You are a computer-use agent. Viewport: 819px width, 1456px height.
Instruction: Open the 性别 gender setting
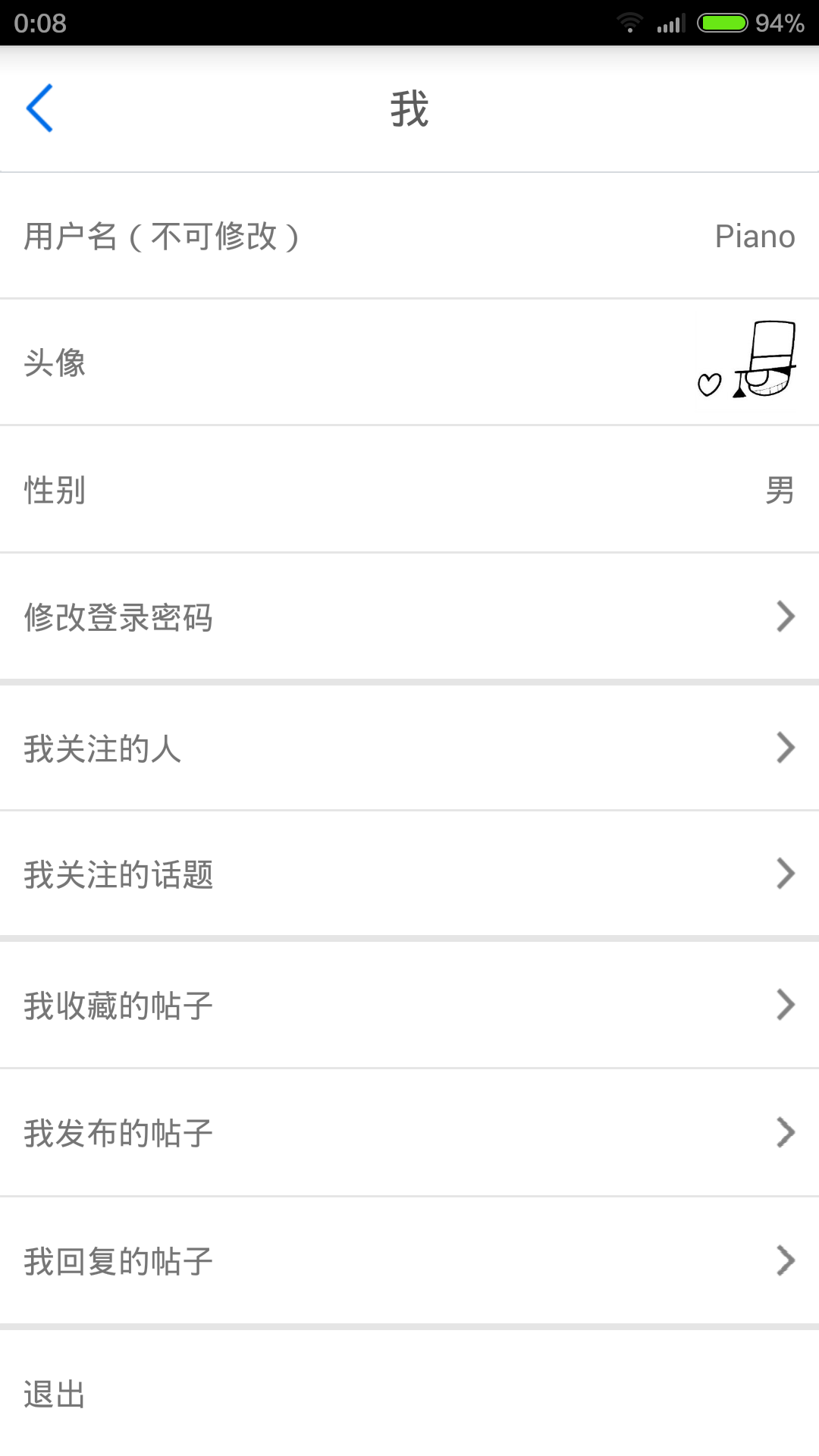[x=409, y=490]
